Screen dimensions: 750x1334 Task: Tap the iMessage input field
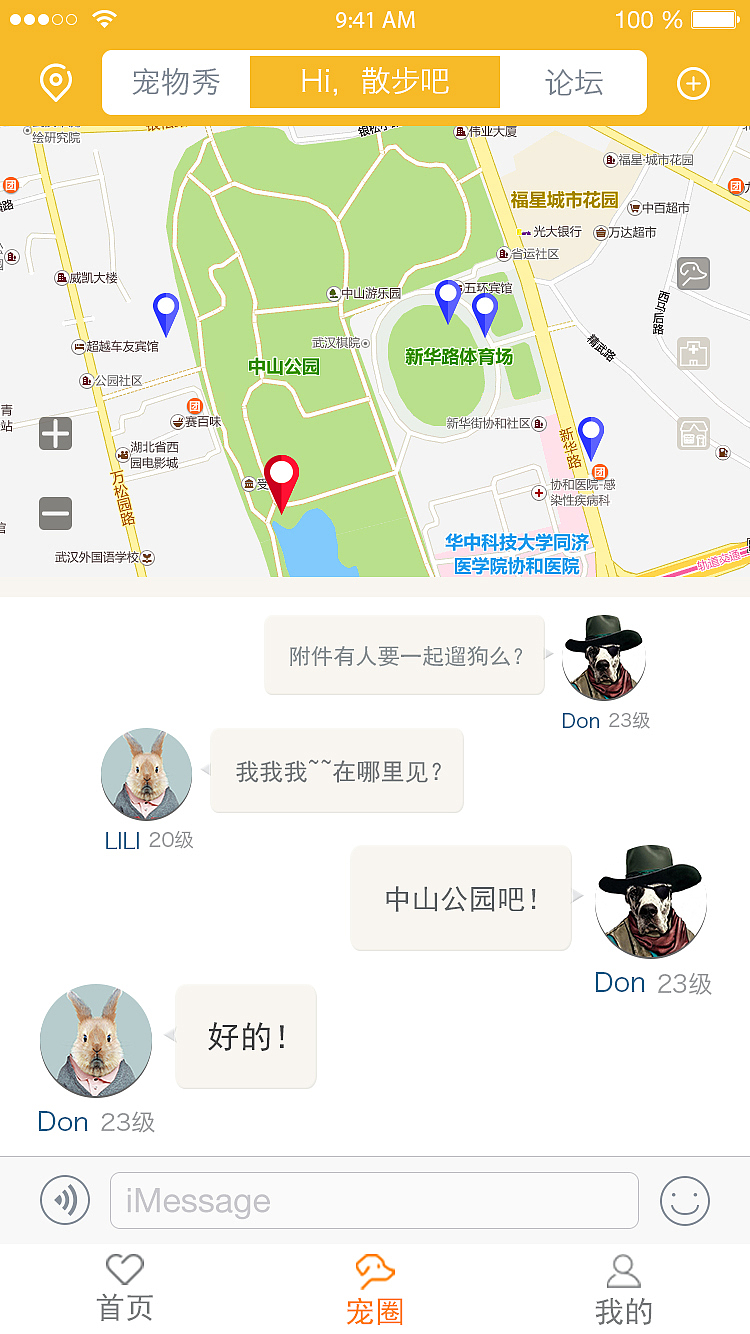[375, 1200]
